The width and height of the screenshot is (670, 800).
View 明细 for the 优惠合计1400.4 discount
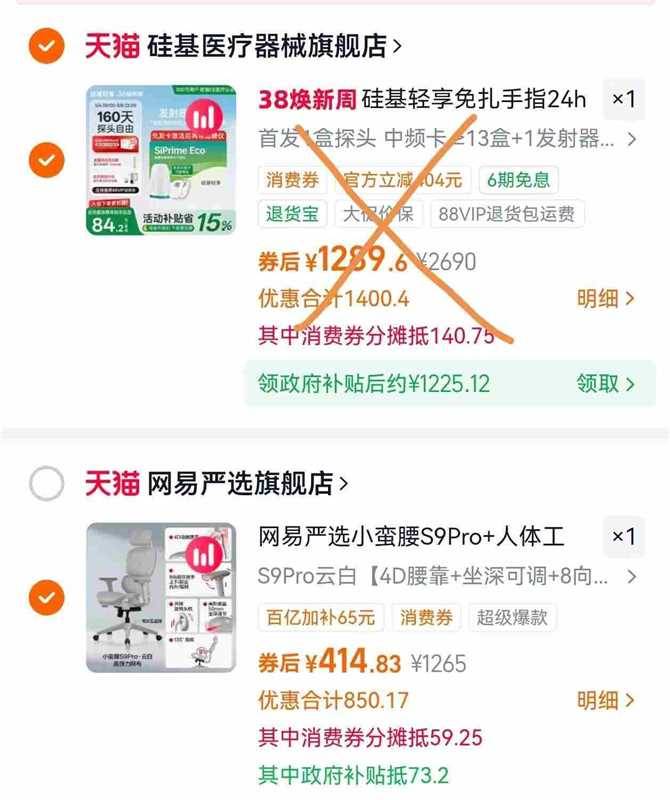click(x=605, y=298)
